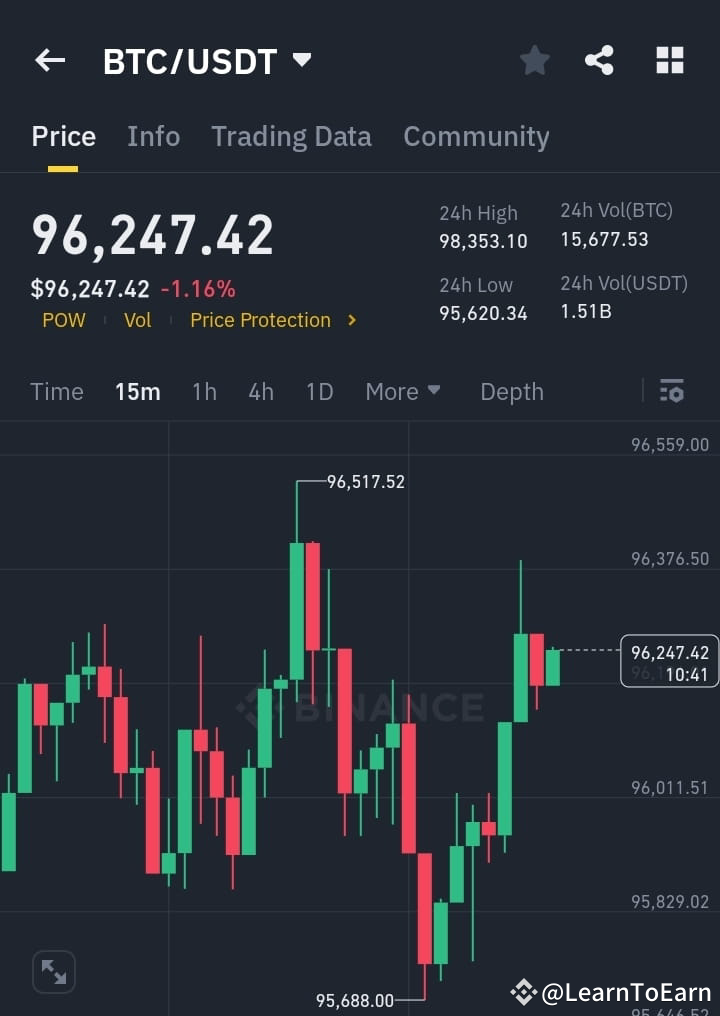The width and height of the screenshot is (720, 1016).
Task: Open Price Protection via its chevron
Action: click(x=351, y=320)
